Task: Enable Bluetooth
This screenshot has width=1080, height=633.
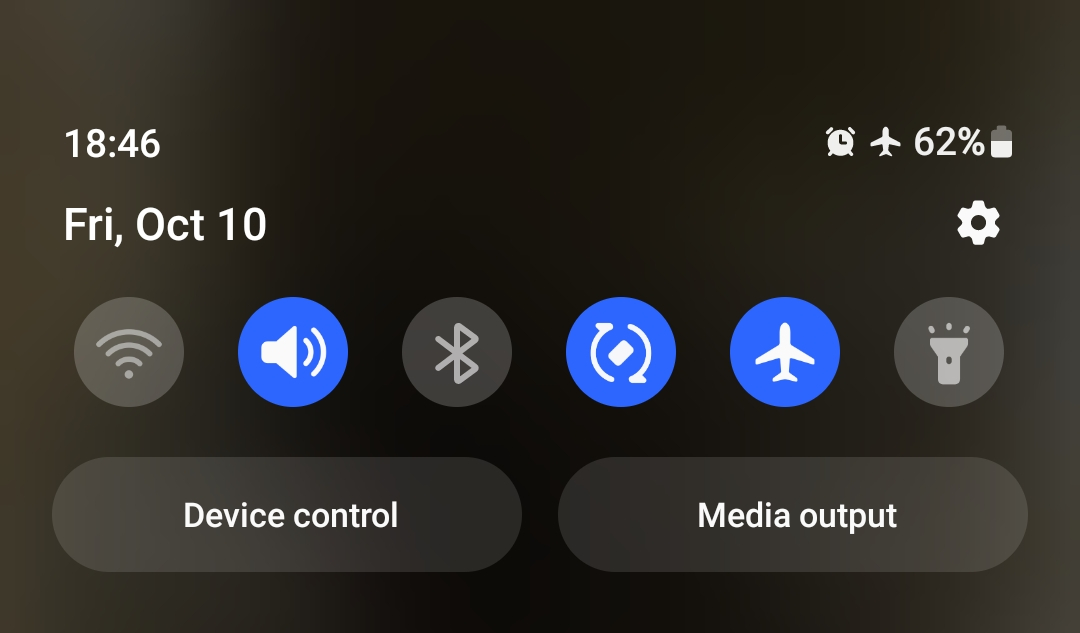Action: coord(457,352)
